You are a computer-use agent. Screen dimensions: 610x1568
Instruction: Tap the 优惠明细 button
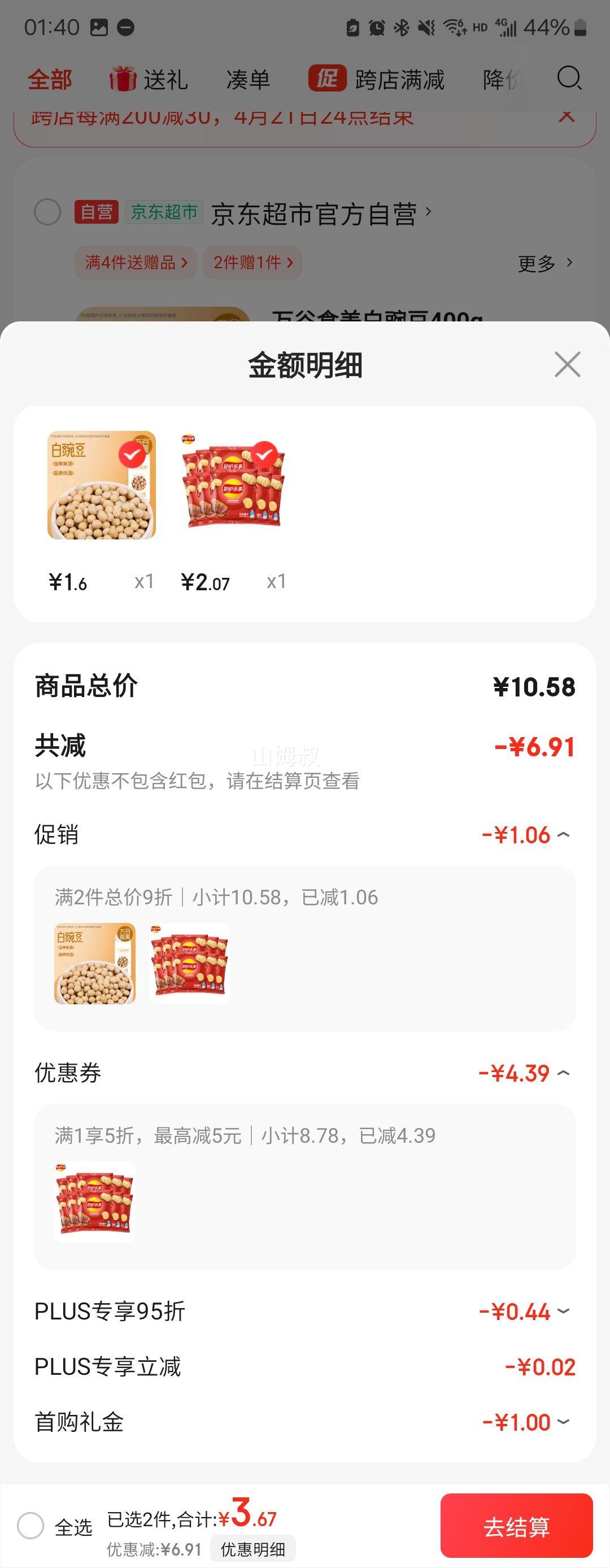click(252, 1549)
